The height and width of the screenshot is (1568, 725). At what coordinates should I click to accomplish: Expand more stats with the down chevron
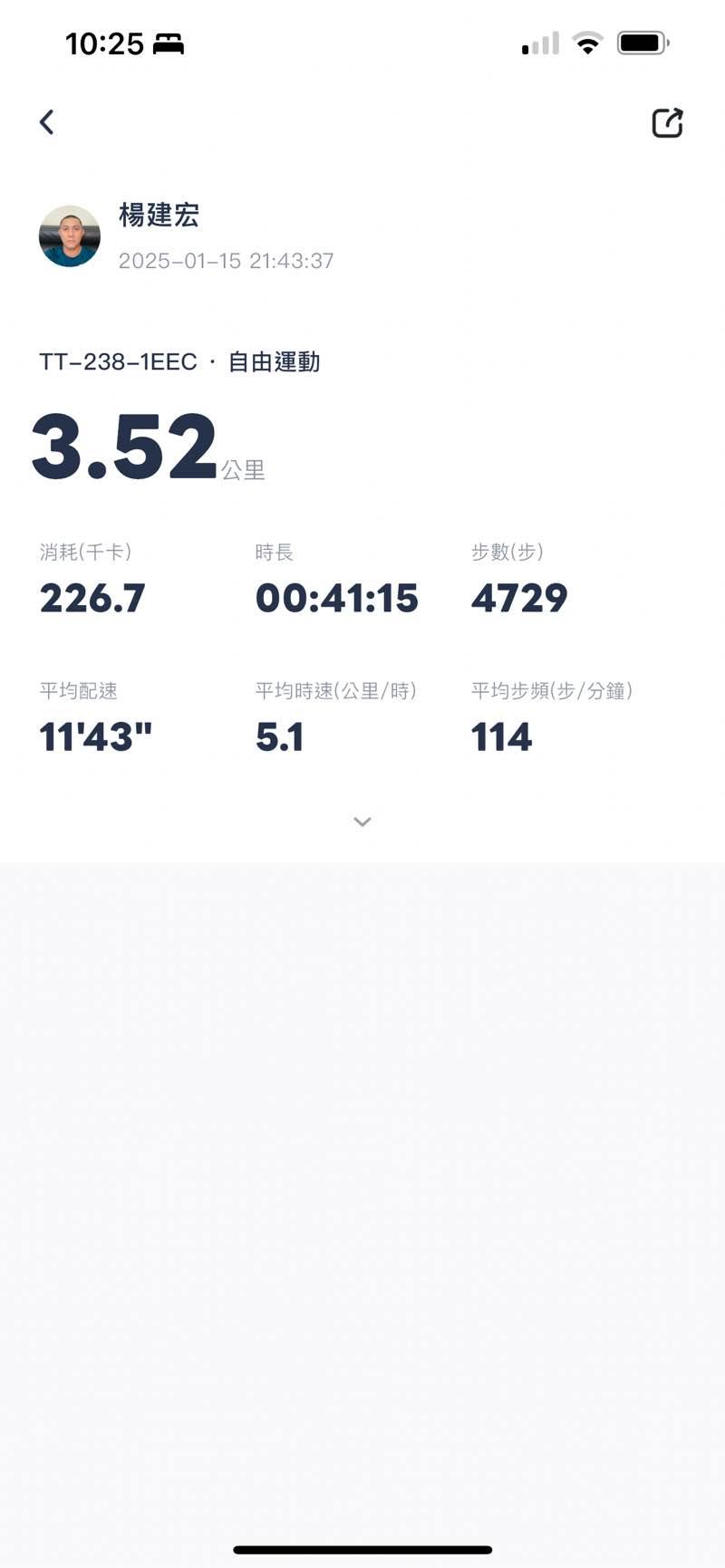pos(362,822)
